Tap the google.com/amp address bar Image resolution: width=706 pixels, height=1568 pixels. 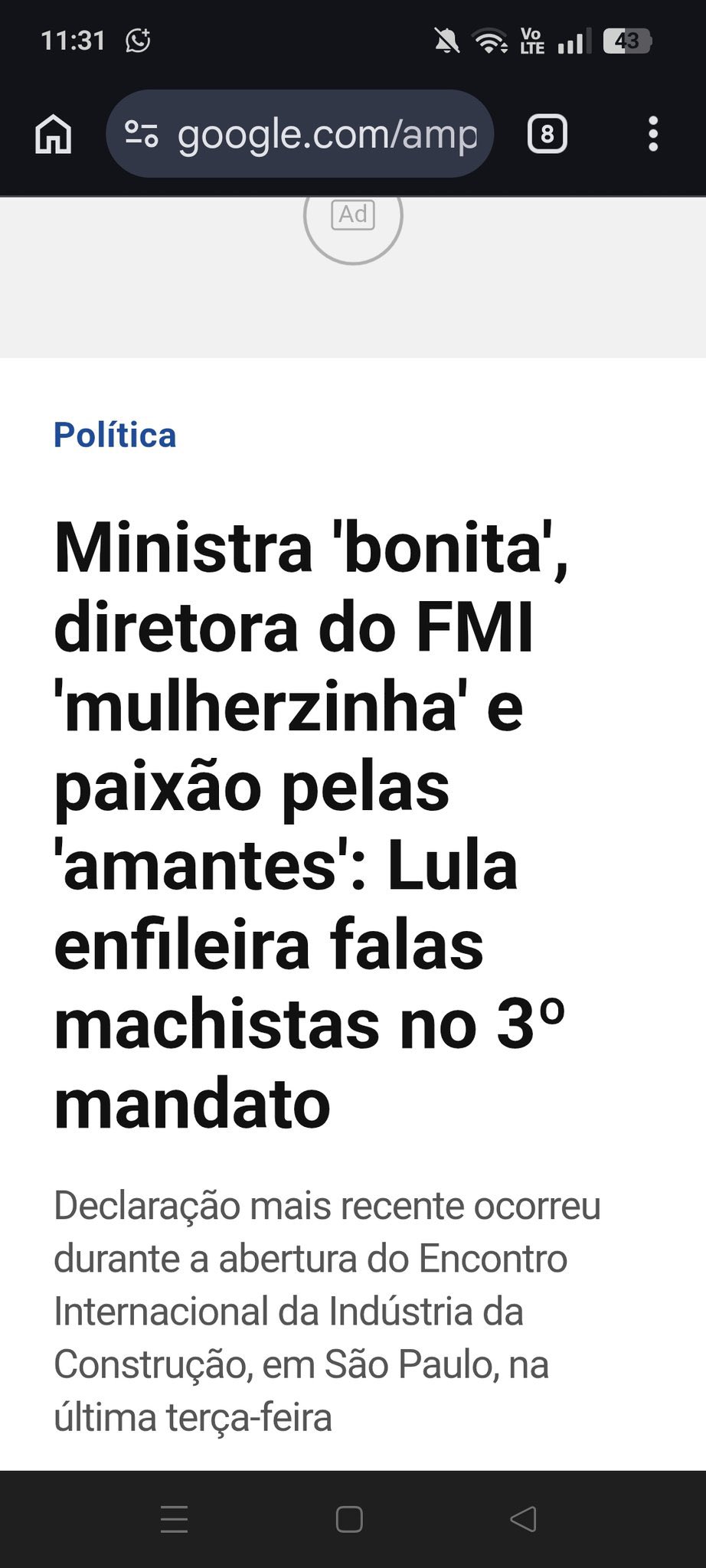pyautogui.click(x=327, y=135)
